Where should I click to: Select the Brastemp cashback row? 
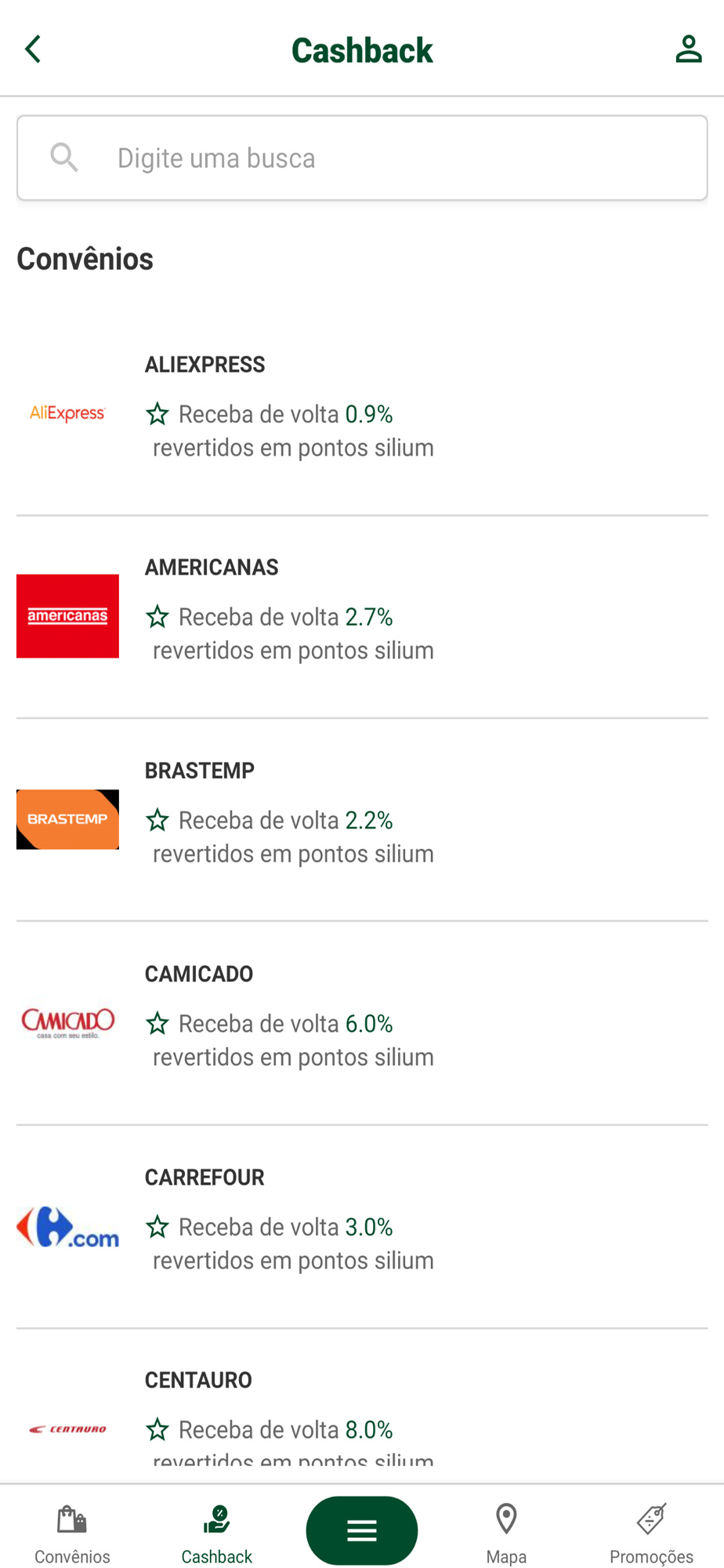point(362,820)
